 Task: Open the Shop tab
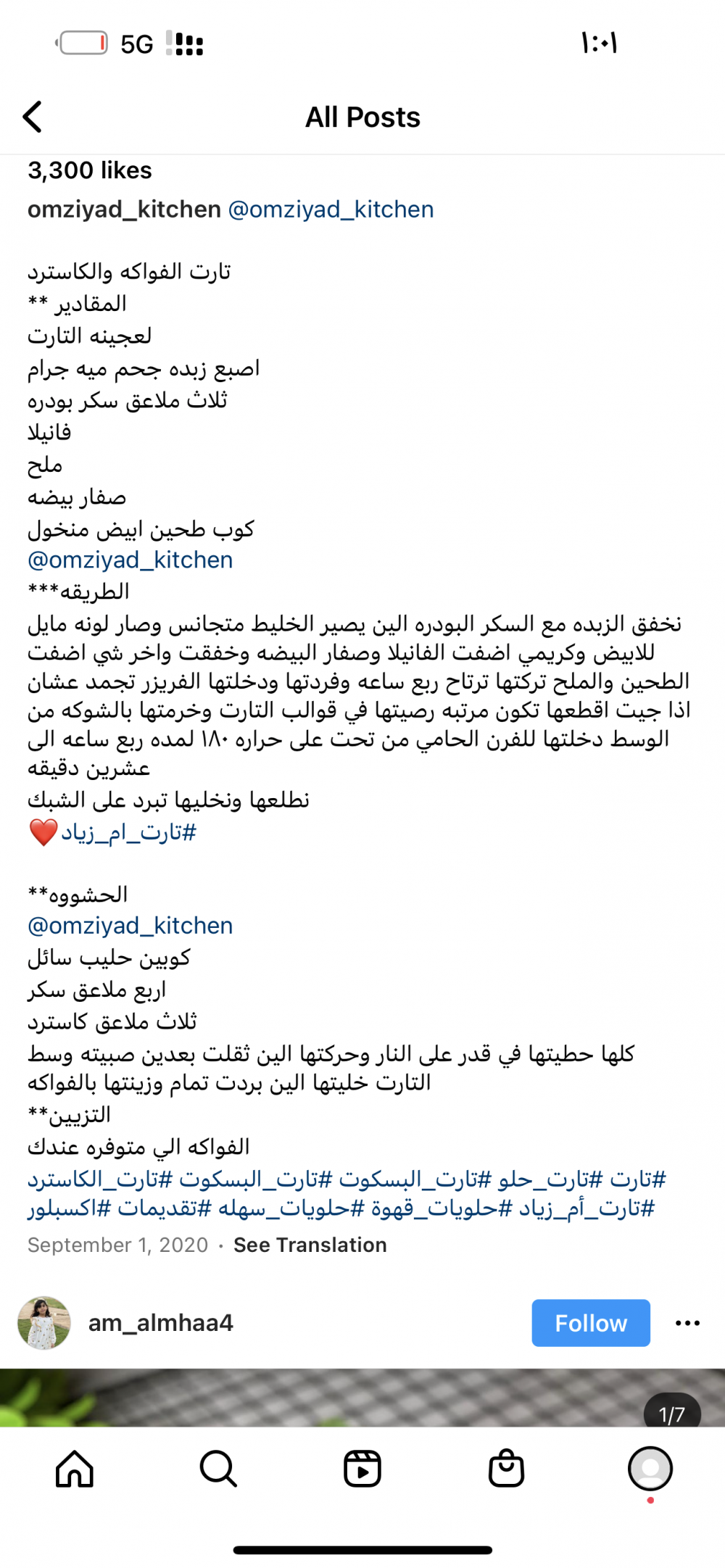[x=506, y=1469]
